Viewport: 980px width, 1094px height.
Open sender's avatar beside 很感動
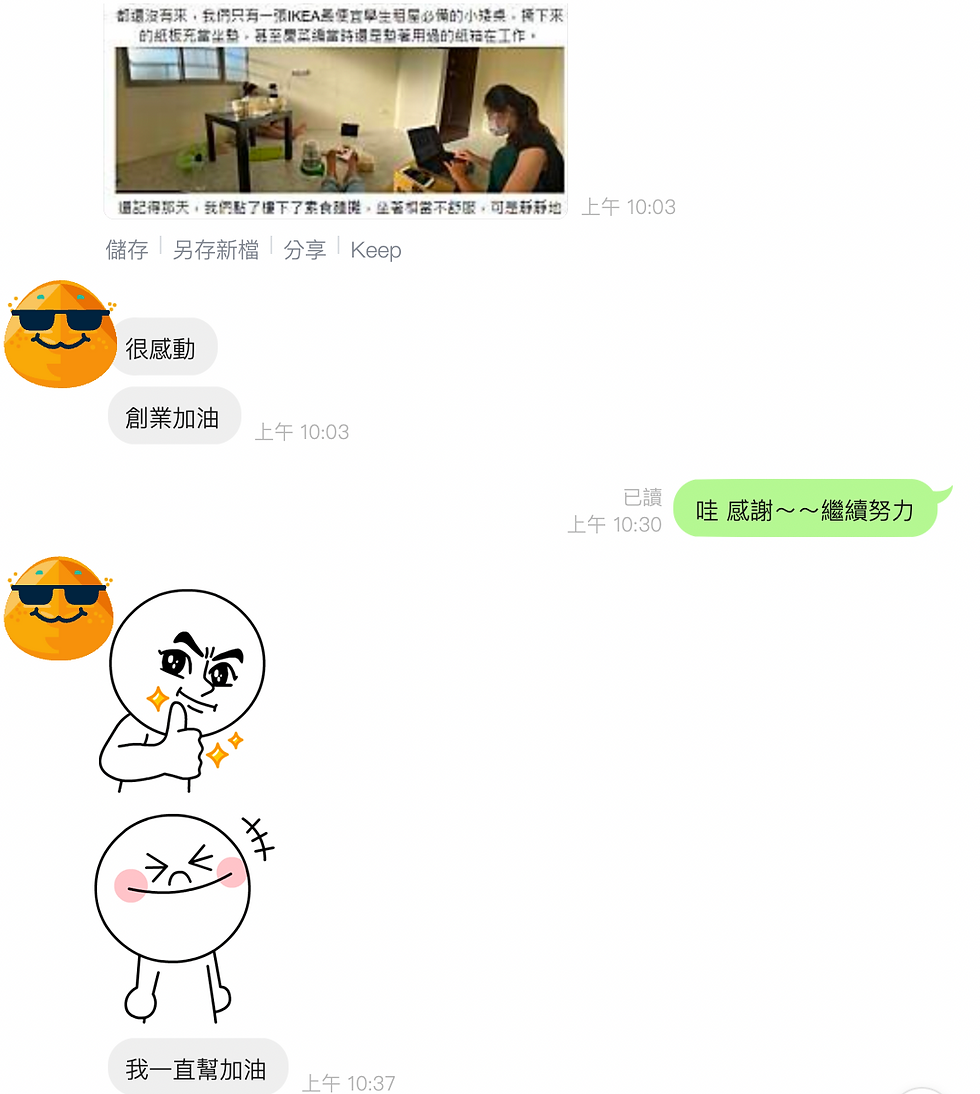click(58, 334)
